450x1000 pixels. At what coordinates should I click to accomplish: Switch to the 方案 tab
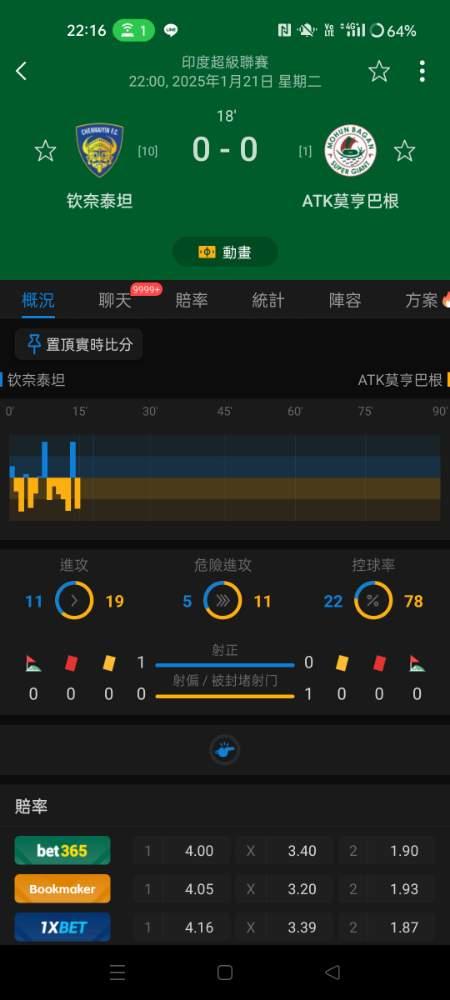pos(422,300)
